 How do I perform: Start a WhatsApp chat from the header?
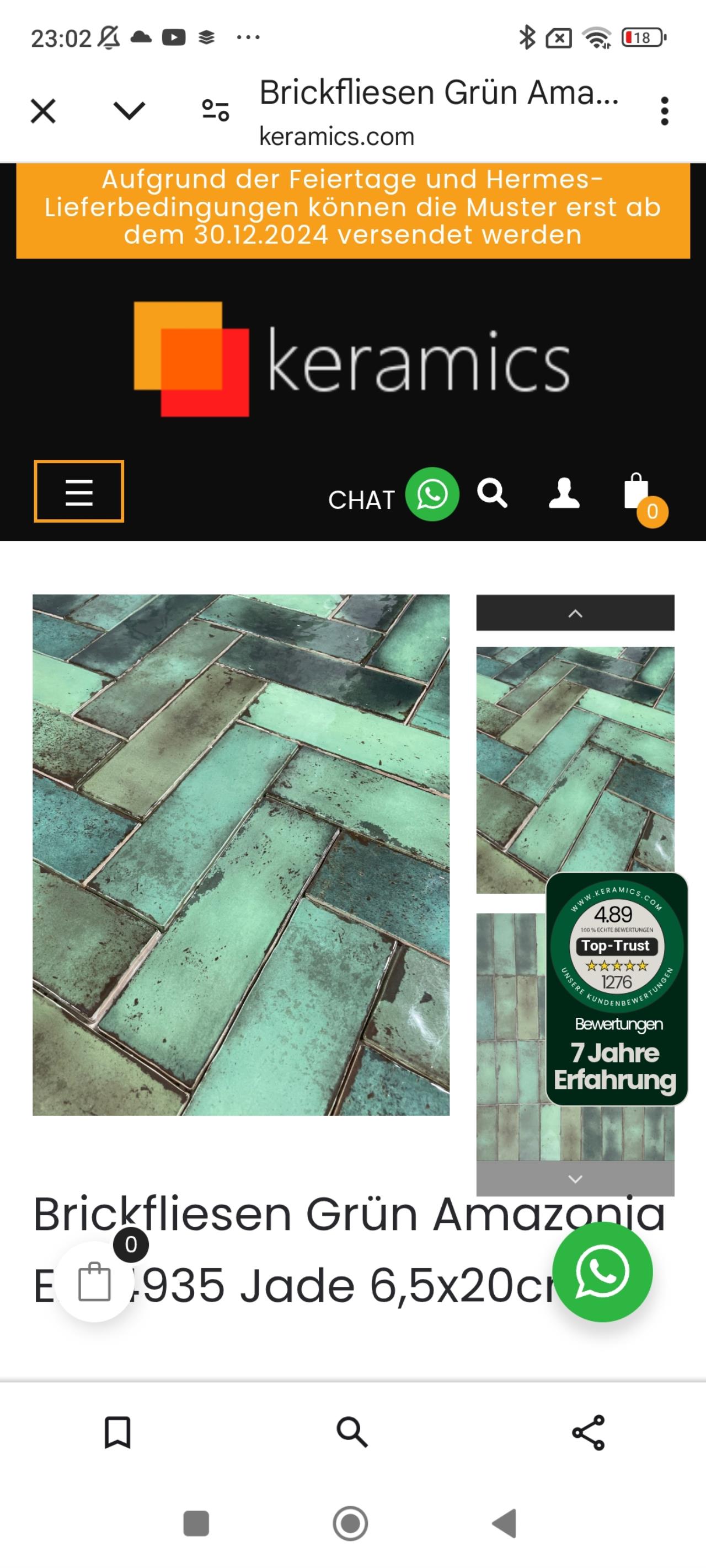point(432,494)
